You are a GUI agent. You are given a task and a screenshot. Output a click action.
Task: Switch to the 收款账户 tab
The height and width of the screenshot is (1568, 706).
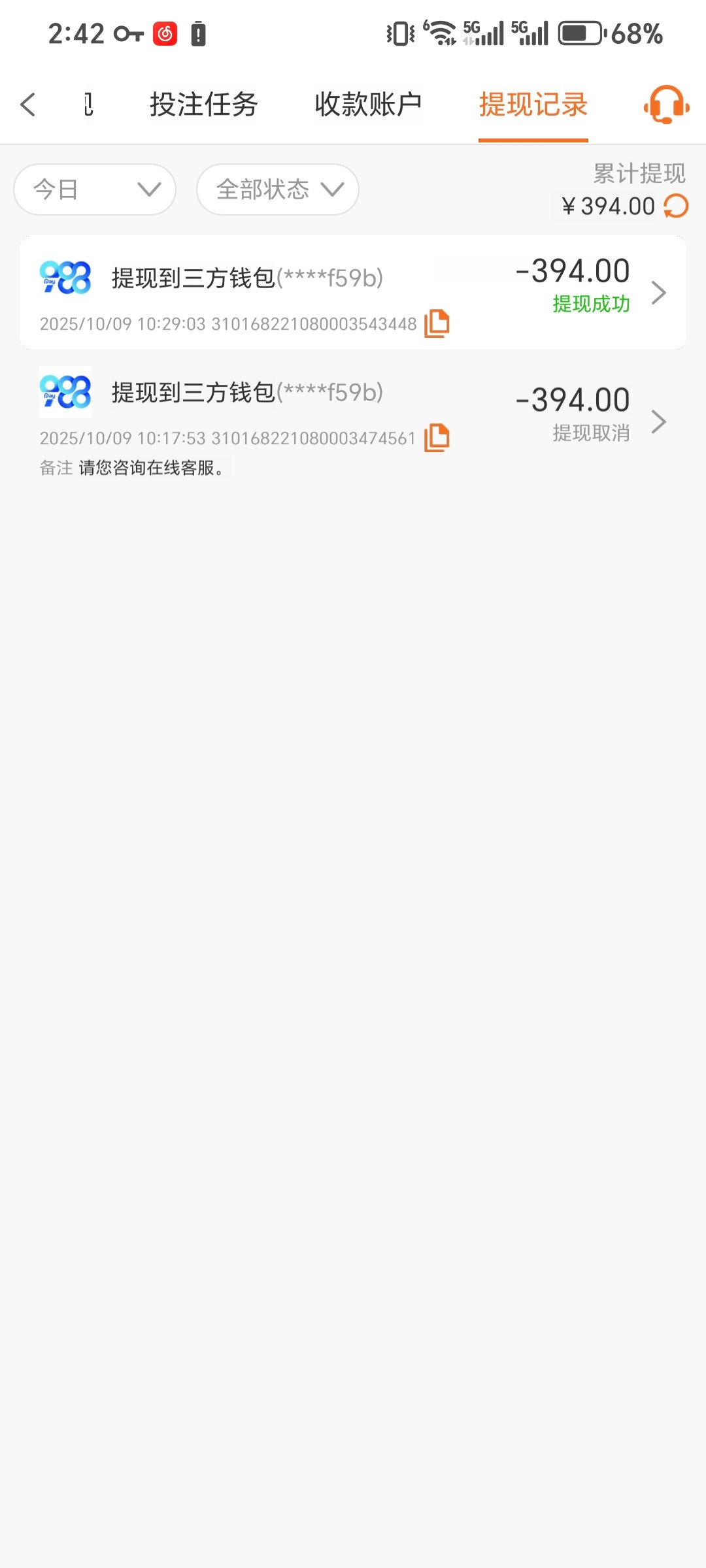[368, 105]
